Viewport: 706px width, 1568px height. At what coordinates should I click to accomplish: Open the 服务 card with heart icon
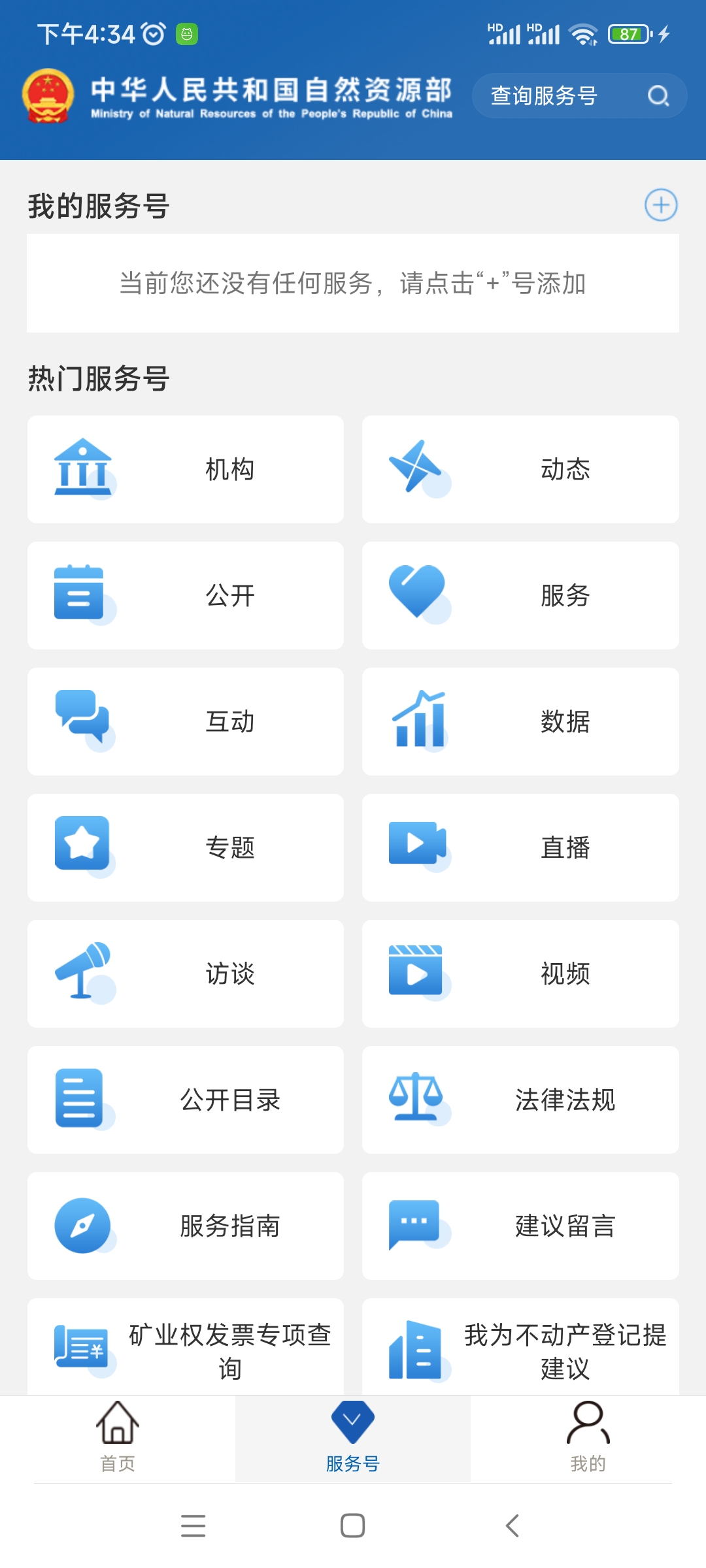tap(520, 595)
